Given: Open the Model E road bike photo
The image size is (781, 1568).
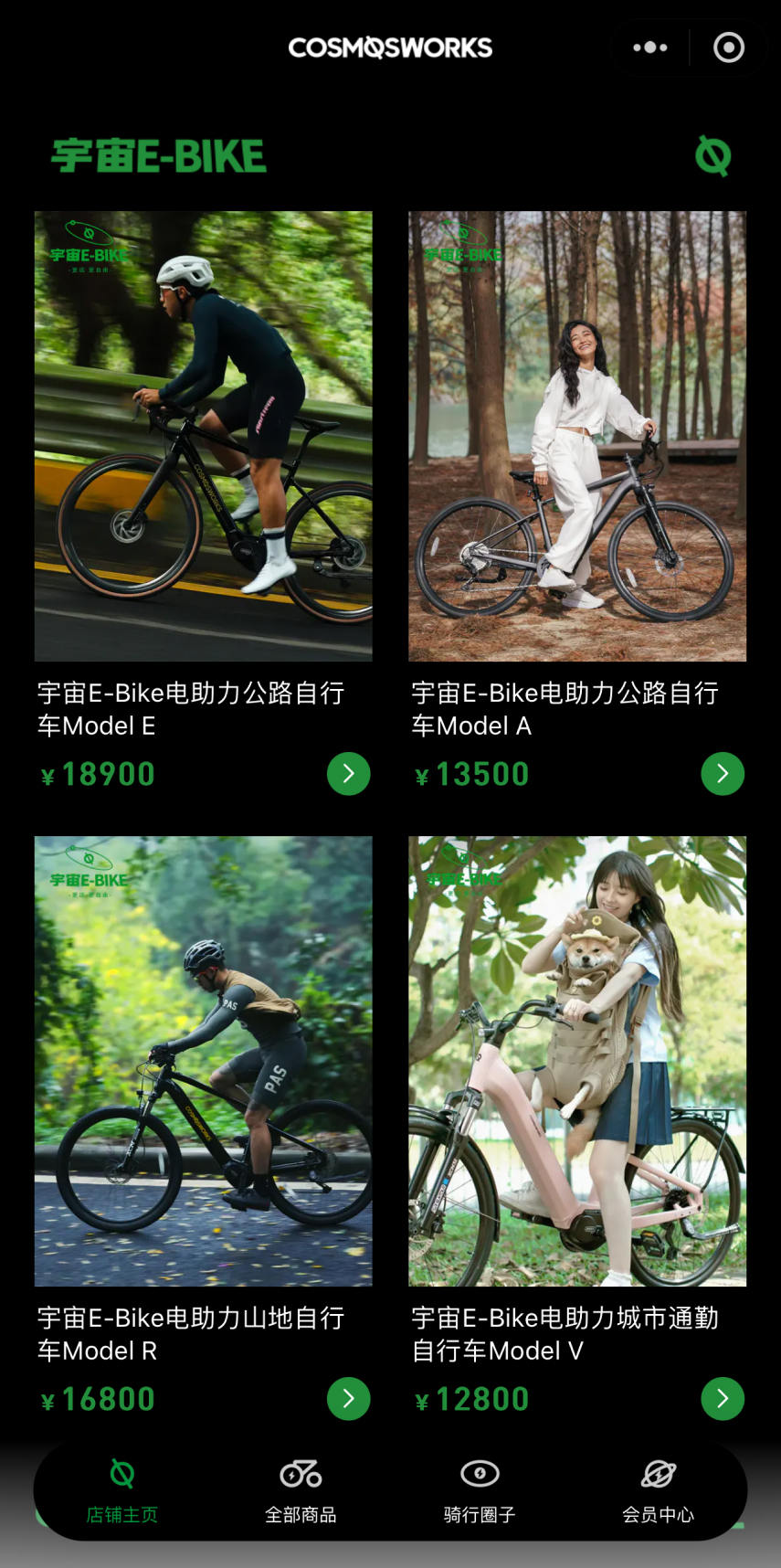Looking at the screenshot, I should (x=203, y=436).
